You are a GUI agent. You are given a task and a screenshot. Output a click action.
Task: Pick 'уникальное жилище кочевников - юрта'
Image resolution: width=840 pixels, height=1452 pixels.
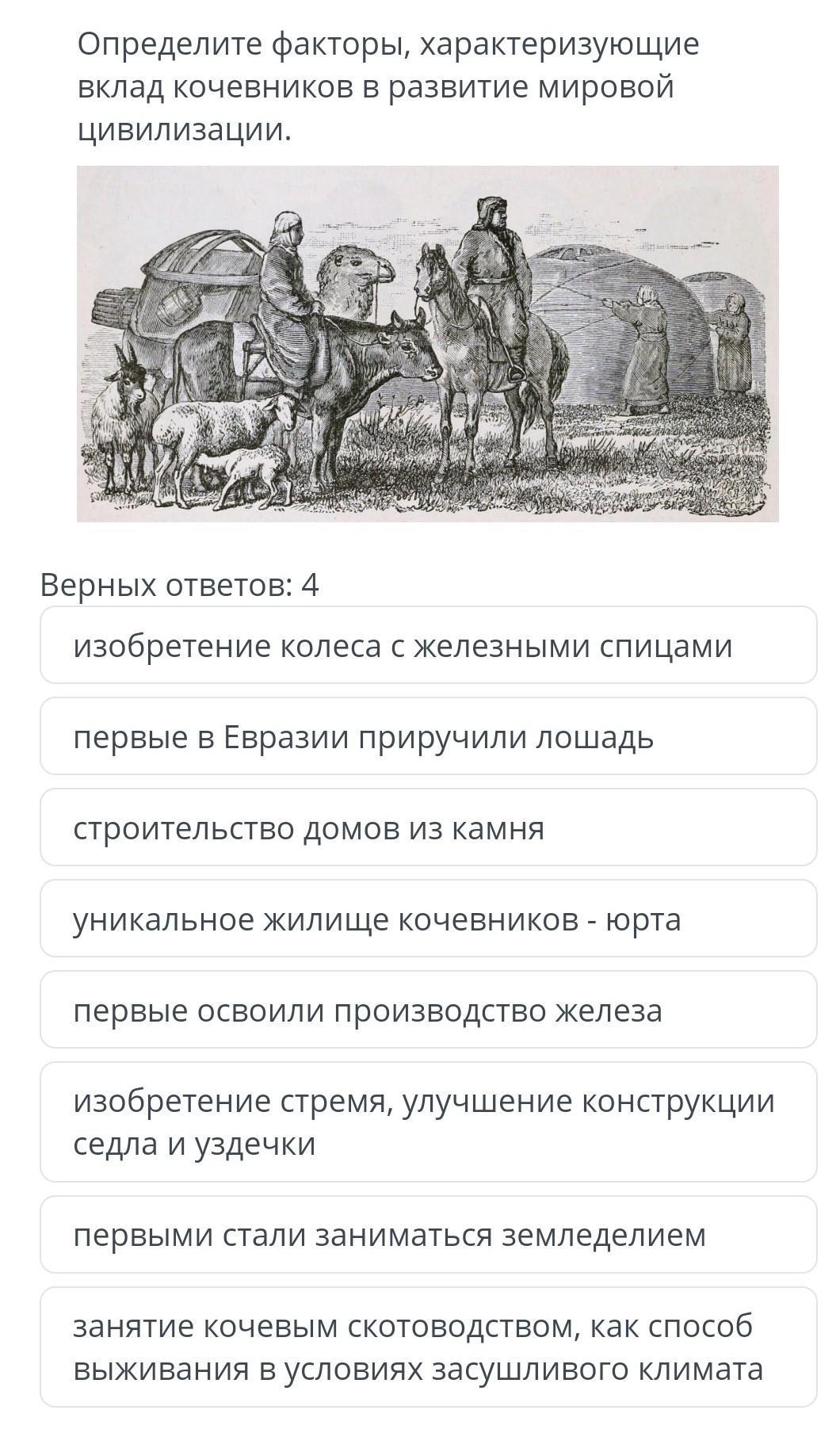428,919
